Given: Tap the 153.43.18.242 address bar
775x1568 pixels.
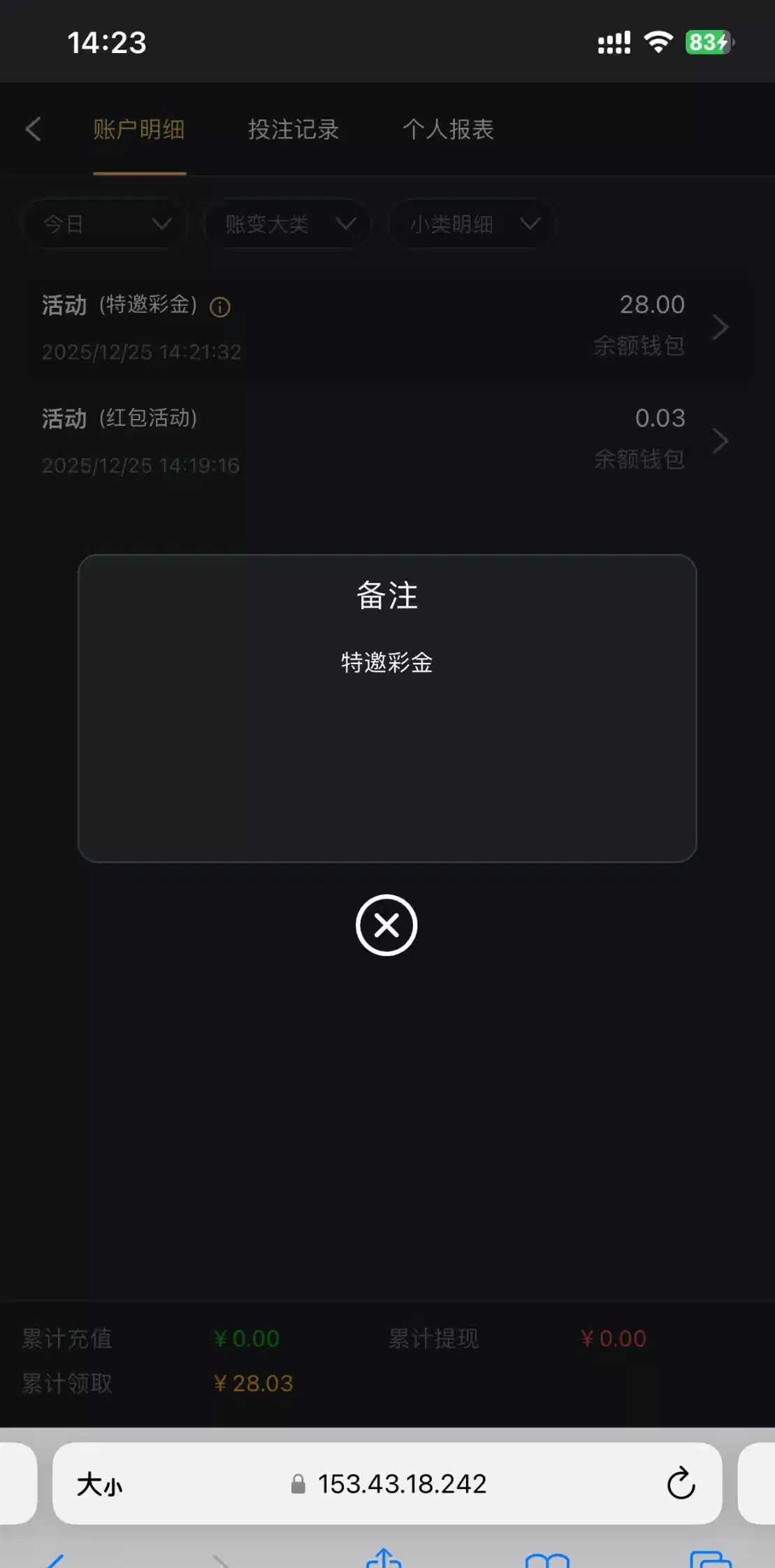Looking at the screenshot, I should pyautogui.click(x=401, y=1484).
